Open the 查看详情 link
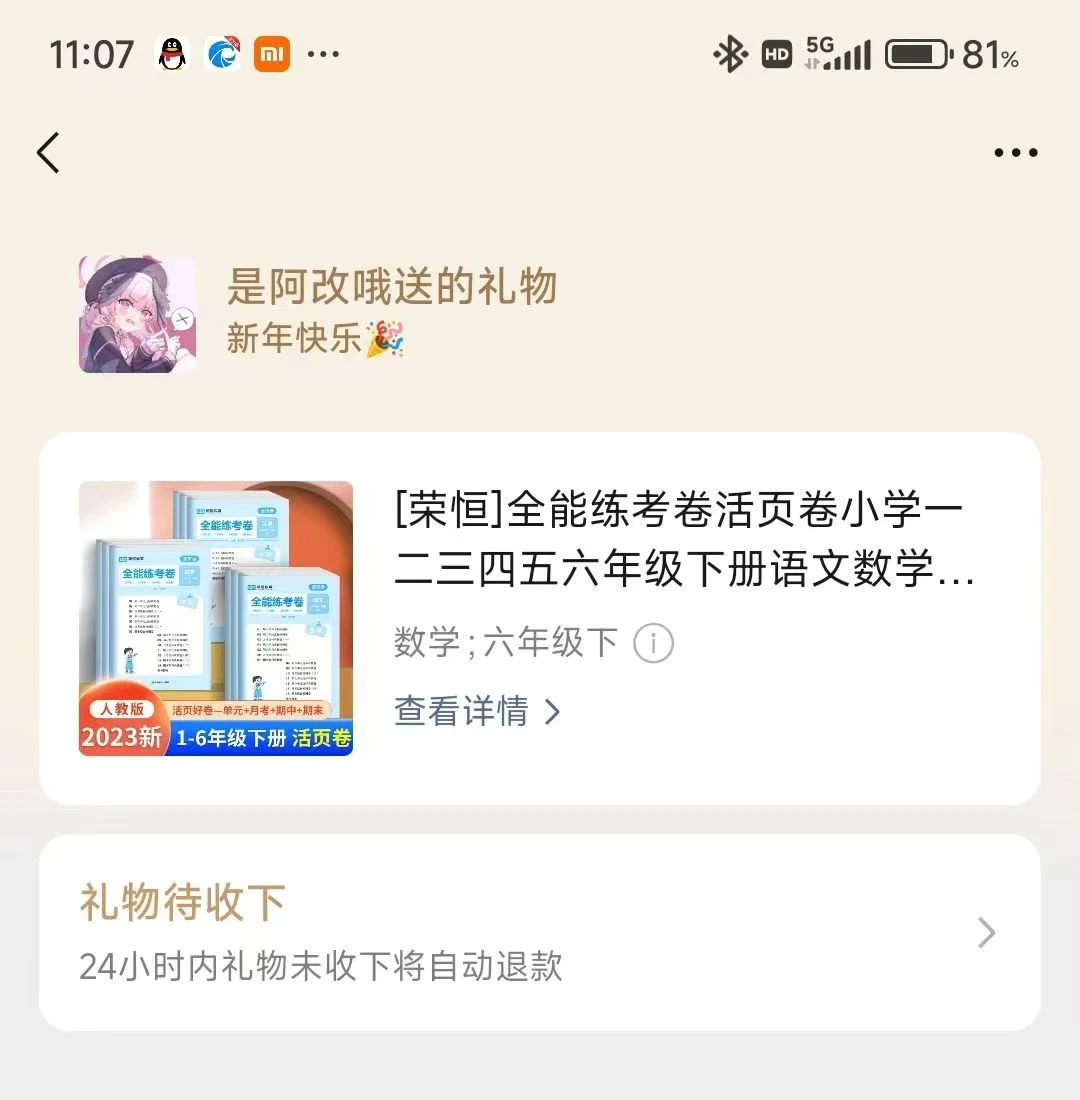The width and height of the screenshot is (1080, 1100). (x=477, y=711)
